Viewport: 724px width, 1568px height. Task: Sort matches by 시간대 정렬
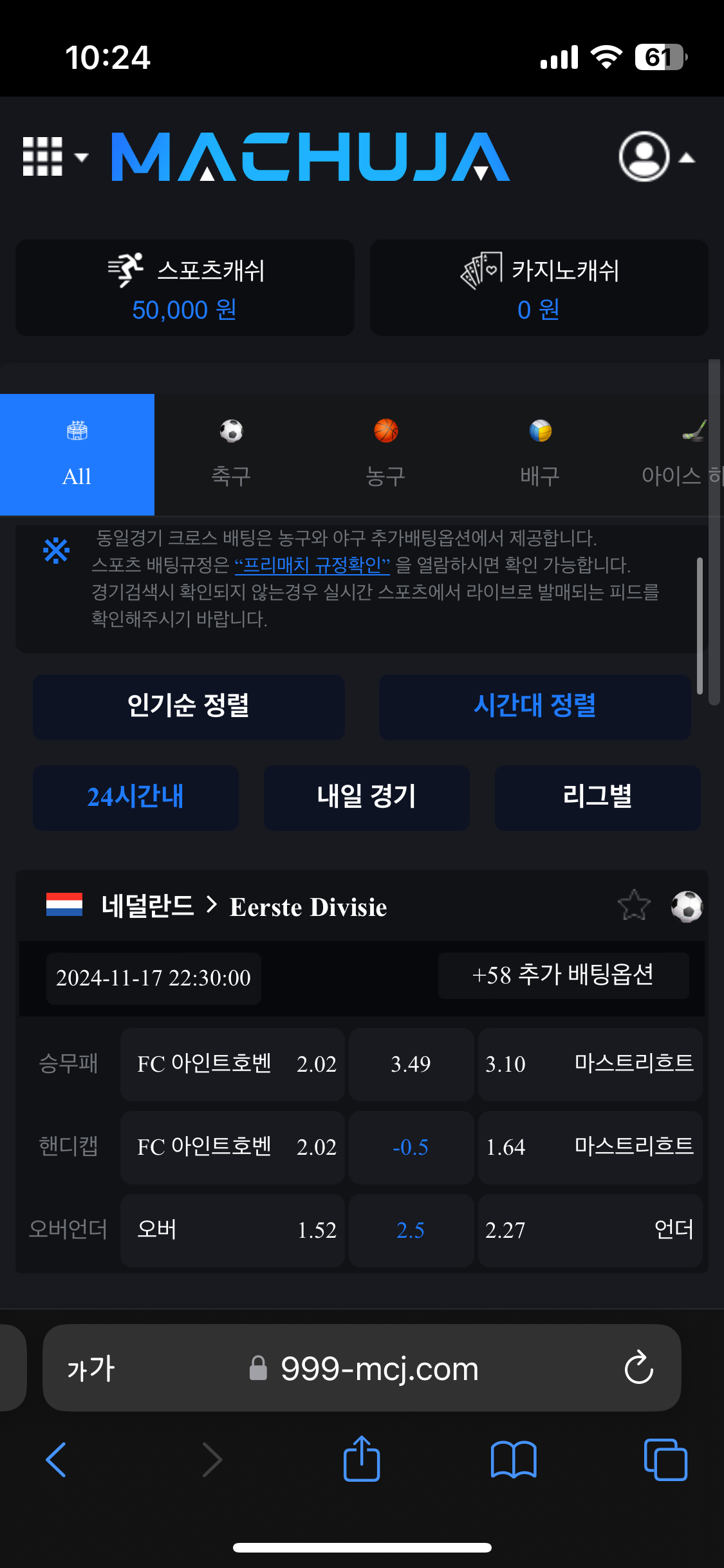(x=535, y=706)
